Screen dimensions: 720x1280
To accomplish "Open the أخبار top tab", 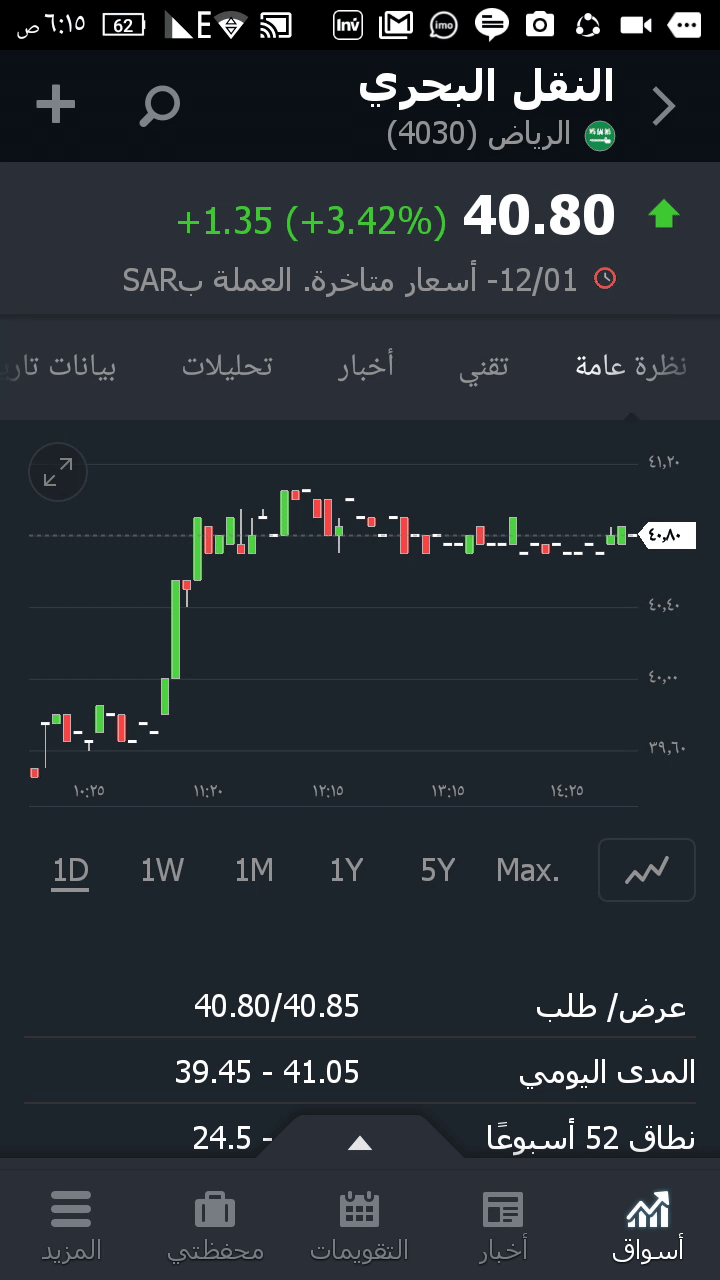I will pos(366,366).
